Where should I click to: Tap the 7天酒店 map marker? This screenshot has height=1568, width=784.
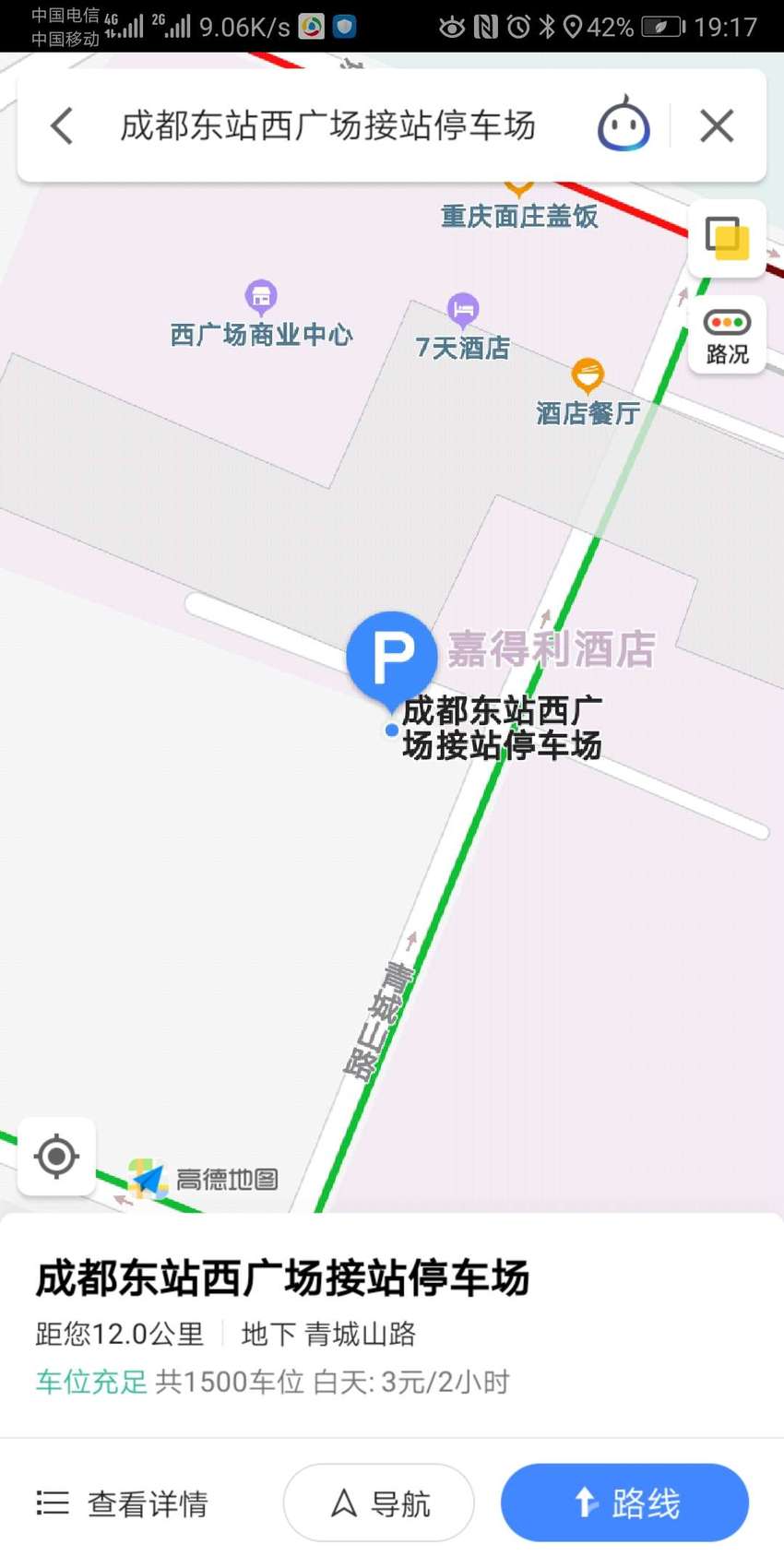coord(462,310)
